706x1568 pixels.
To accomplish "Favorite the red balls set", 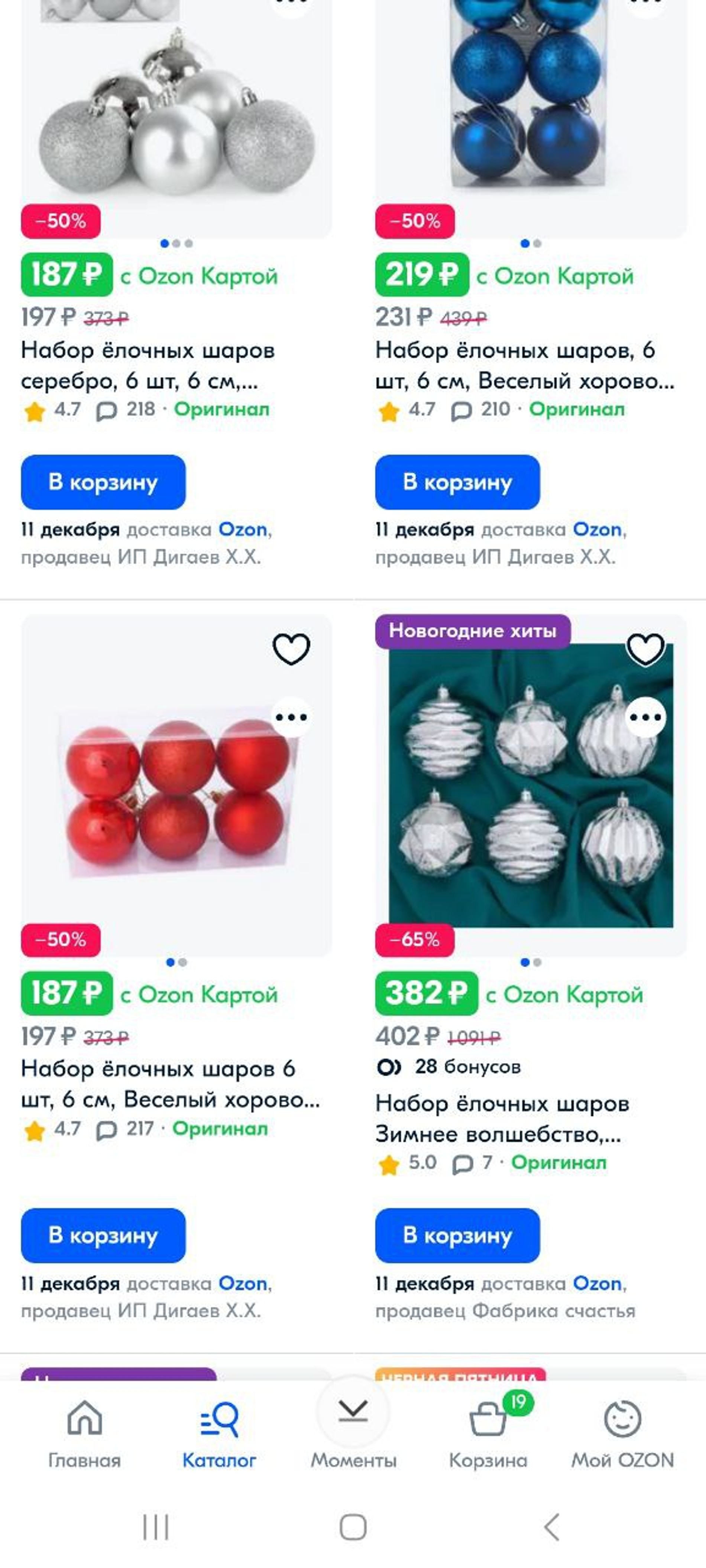I will point(291,649).
